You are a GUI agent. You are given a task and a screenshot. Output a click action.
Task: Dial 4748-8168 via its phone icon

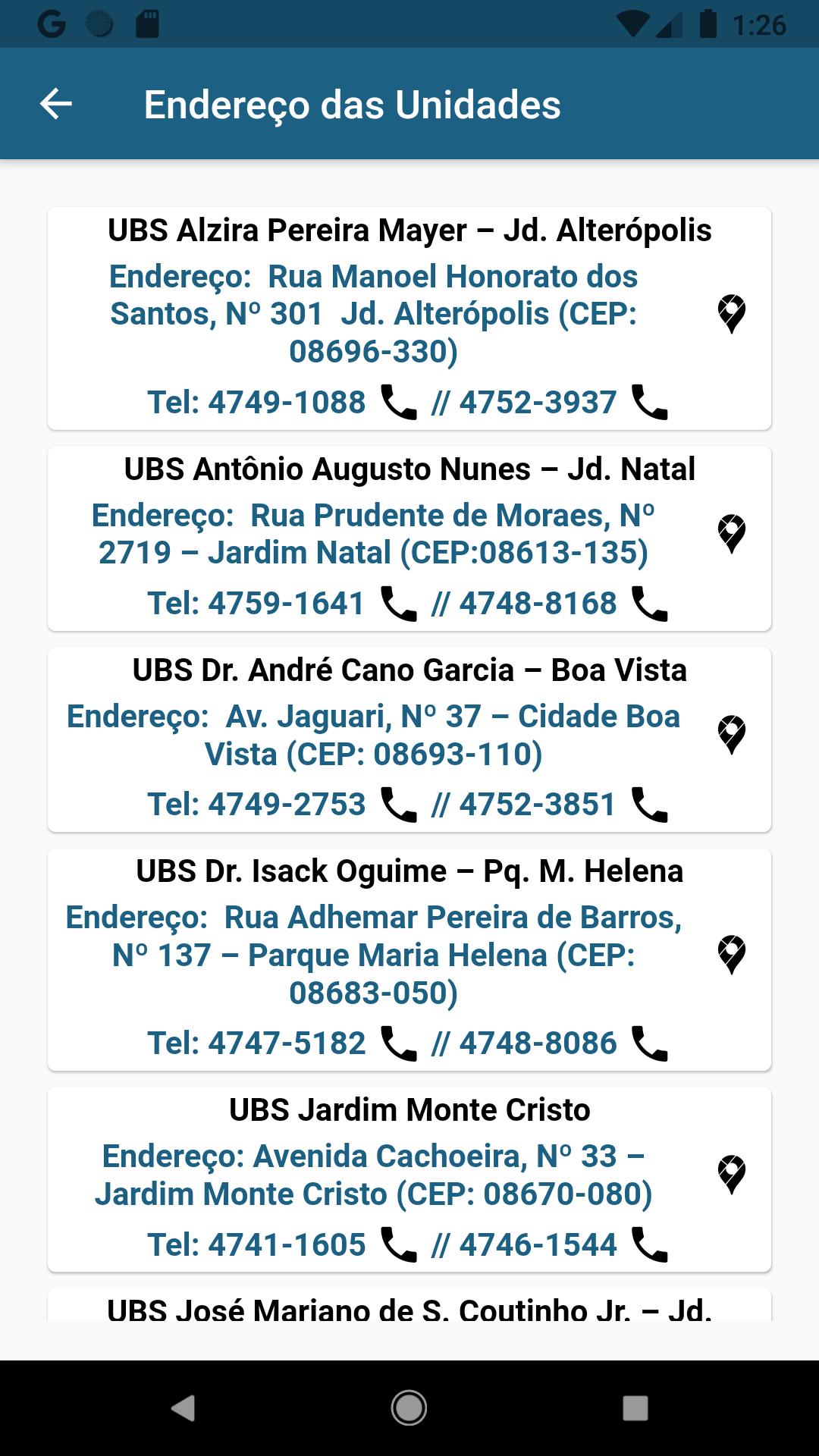[x=650, y=604]
